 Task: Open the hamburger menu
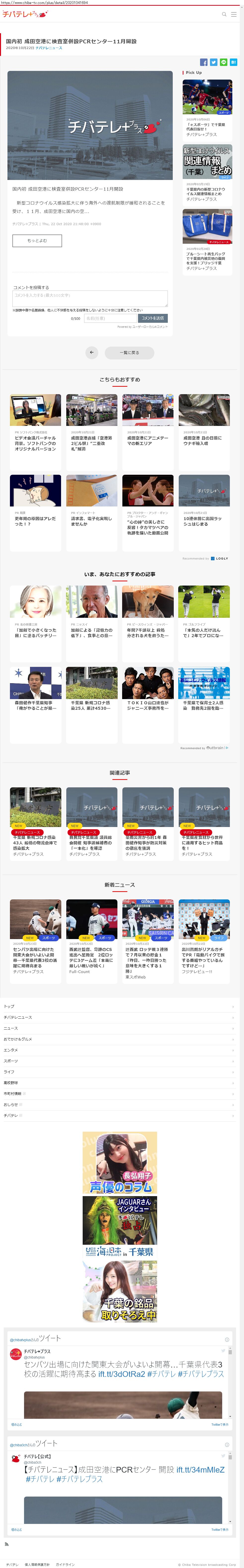(x=234, y=14)
